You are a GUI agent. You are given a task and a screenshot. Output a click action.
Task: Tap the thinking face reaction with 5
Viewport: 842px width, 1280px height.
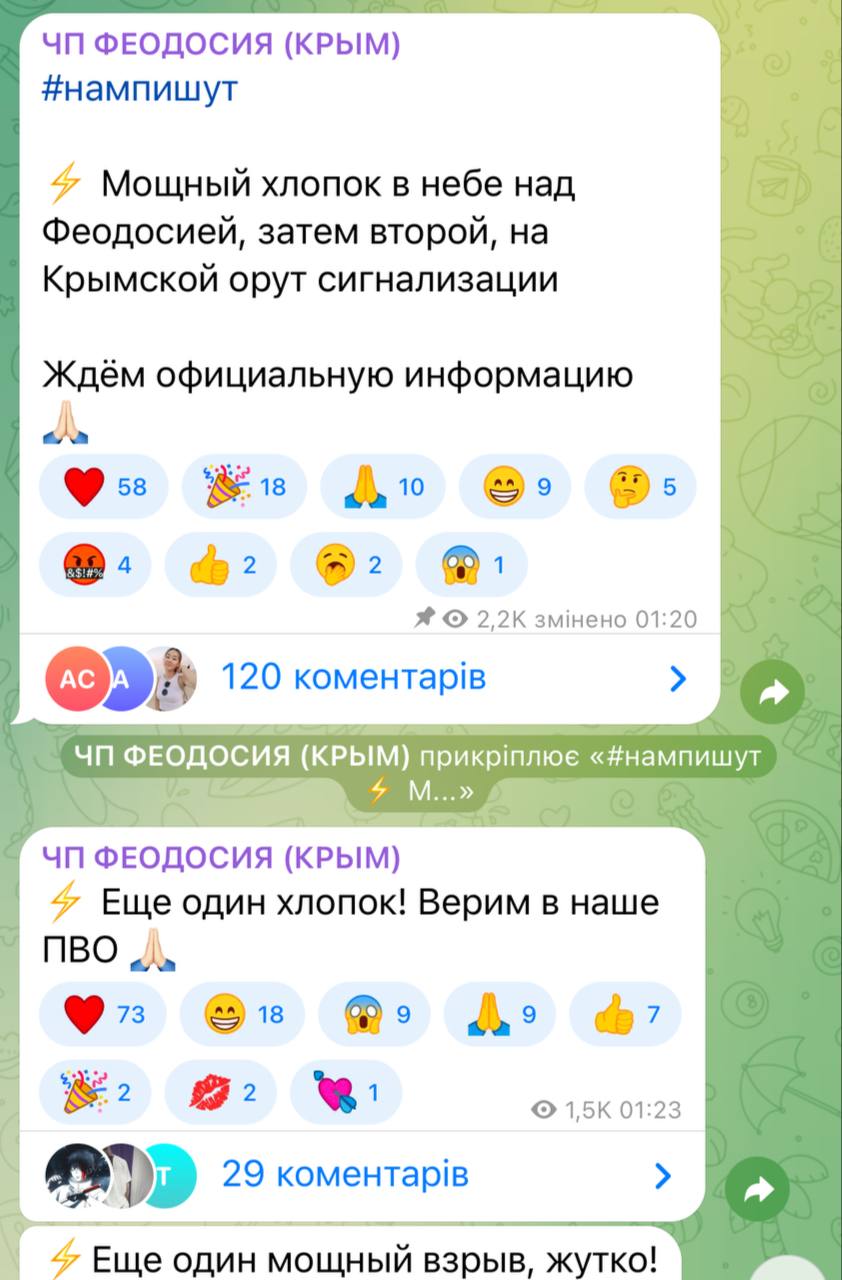[x=640, y=487]
